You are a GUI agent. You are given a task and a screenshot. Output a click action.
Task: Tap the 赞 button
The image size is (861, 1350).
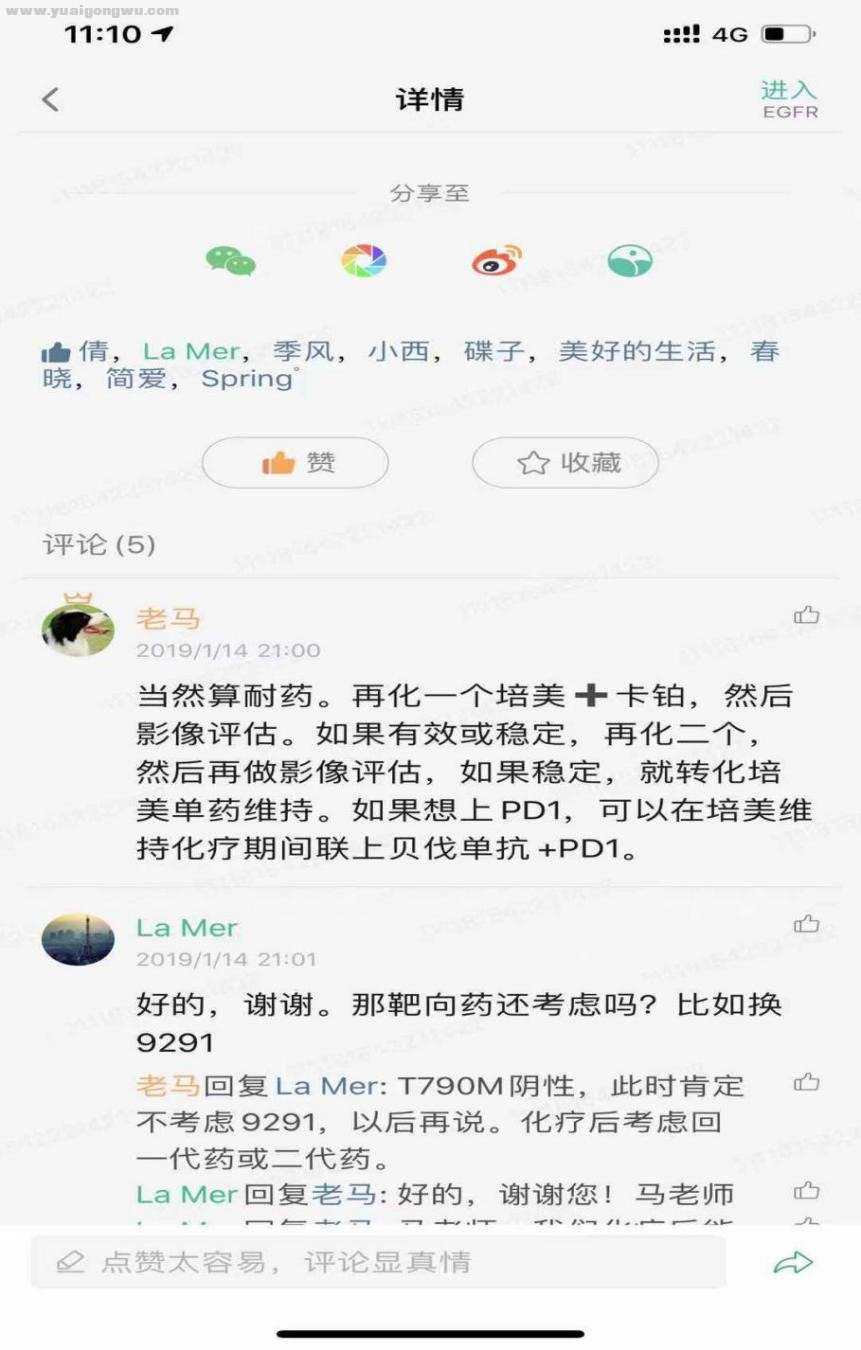pyautogui.click(x=295, y=462)
